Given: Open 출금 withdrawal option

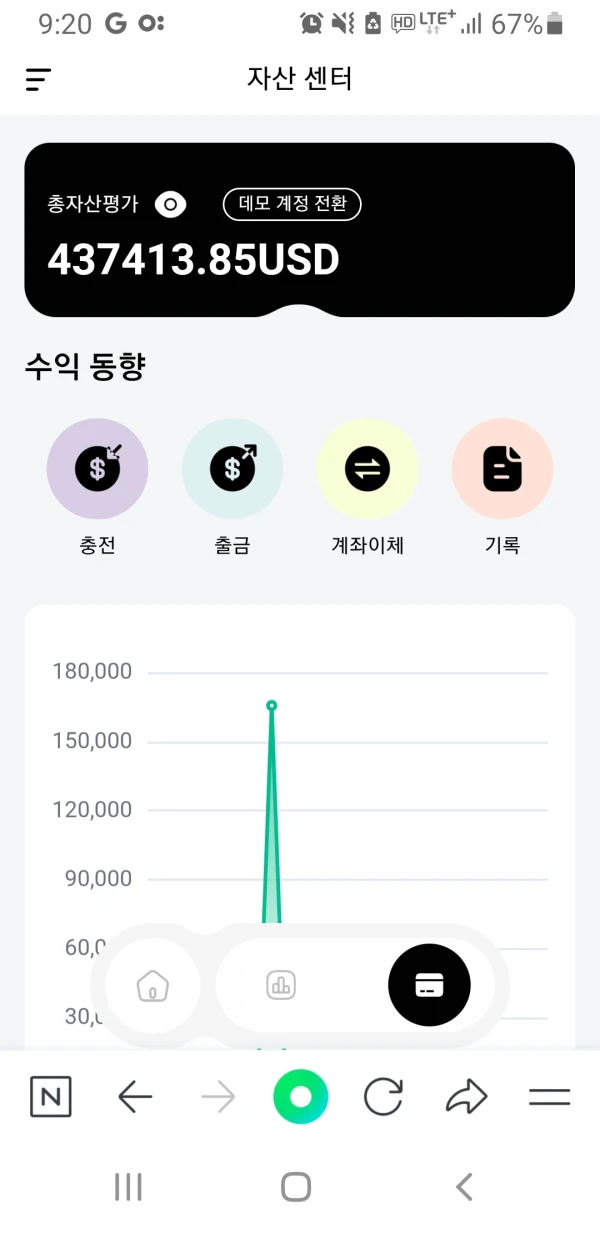Looking at the screenshot, I should 232,469.
